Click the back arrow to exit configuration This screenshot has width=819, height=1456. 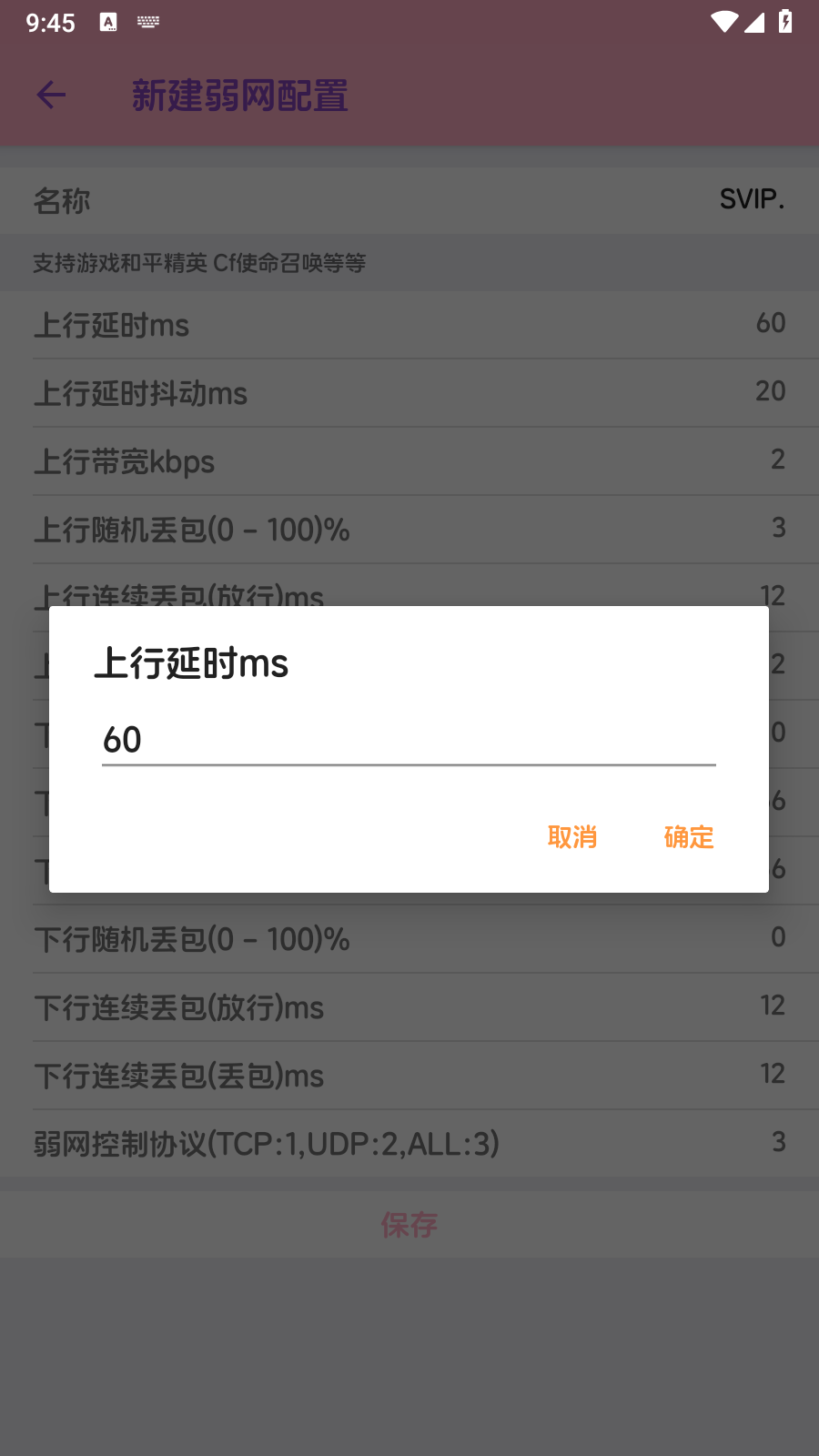pyautogui.click(x=51, y=95)
